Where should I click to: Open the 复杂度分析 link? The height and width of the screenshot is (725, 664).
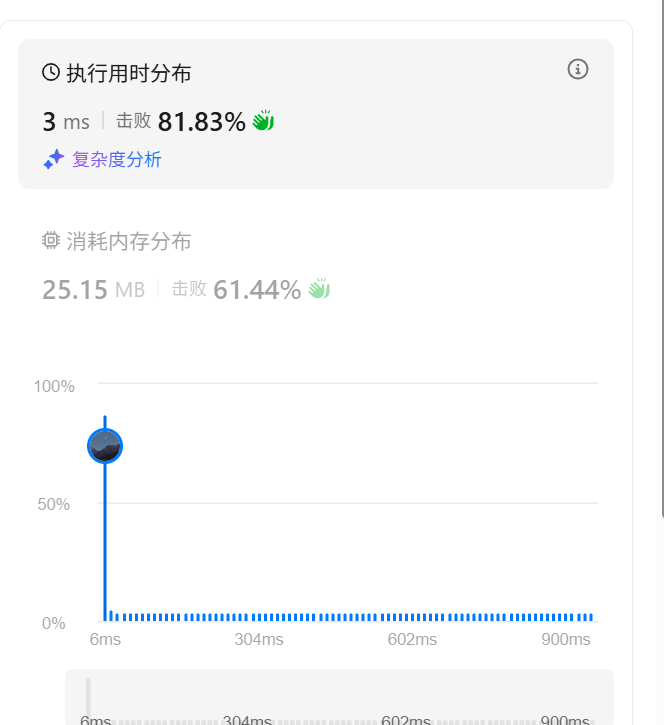pyautogui.click(x=116, y=159)
